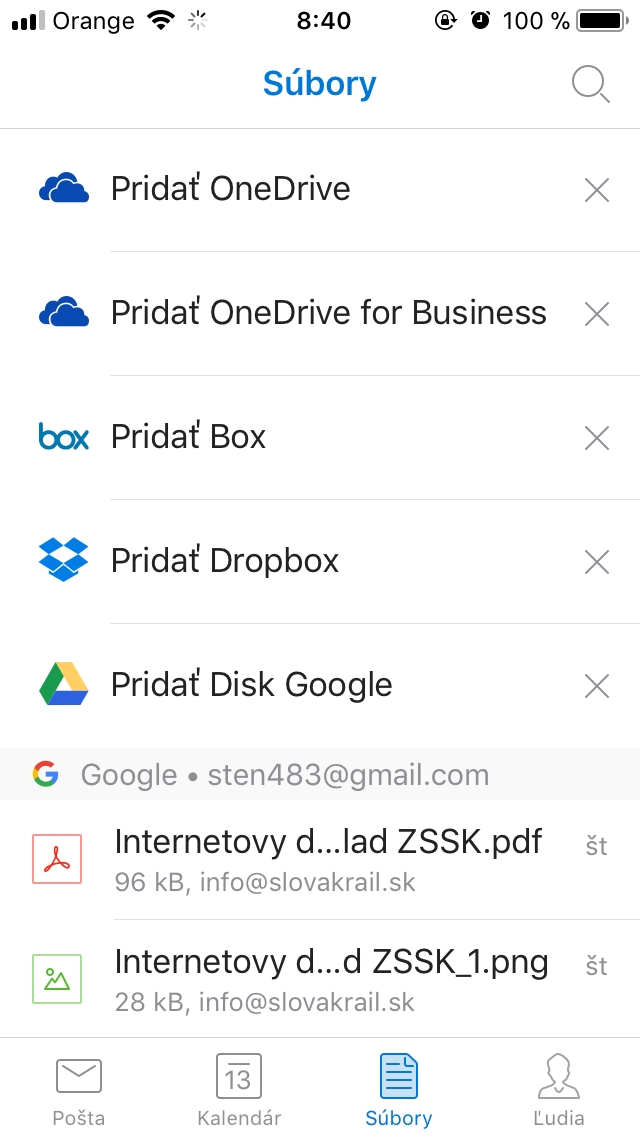Remove the Disk Google suggestion
640x1136 pixels.
point(597,686)
